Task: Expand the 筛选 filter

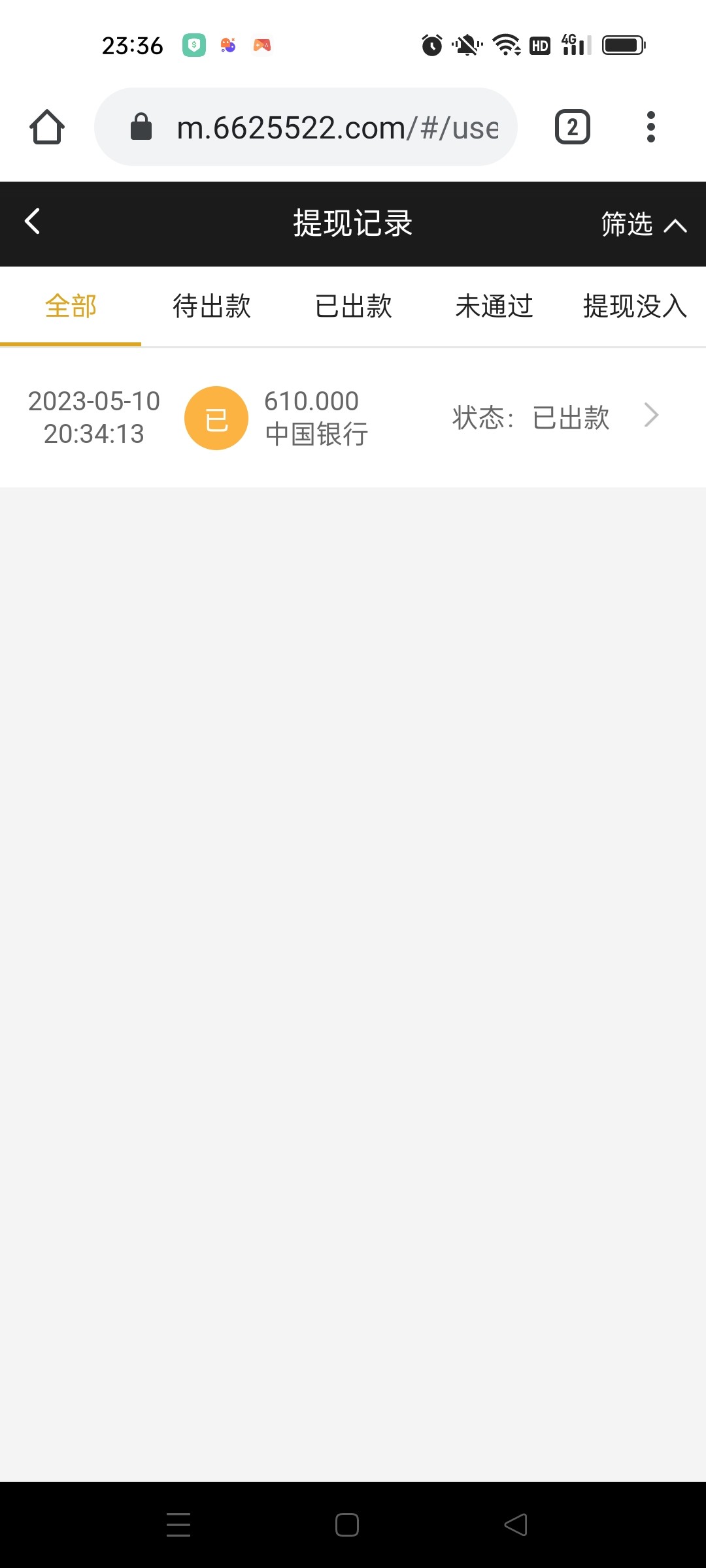Action: point(643,224)
